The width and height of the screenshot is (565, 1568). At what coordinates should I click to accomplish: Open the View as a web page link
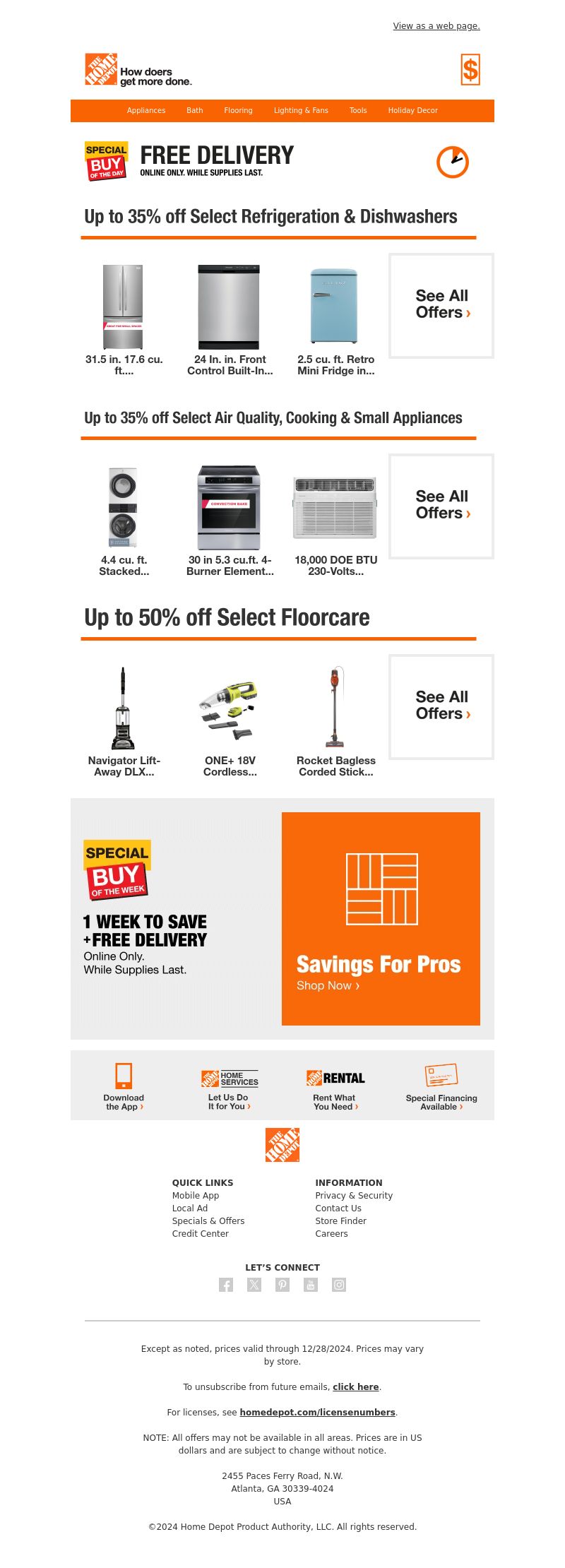pyautogui.click(x=436, y=26)
